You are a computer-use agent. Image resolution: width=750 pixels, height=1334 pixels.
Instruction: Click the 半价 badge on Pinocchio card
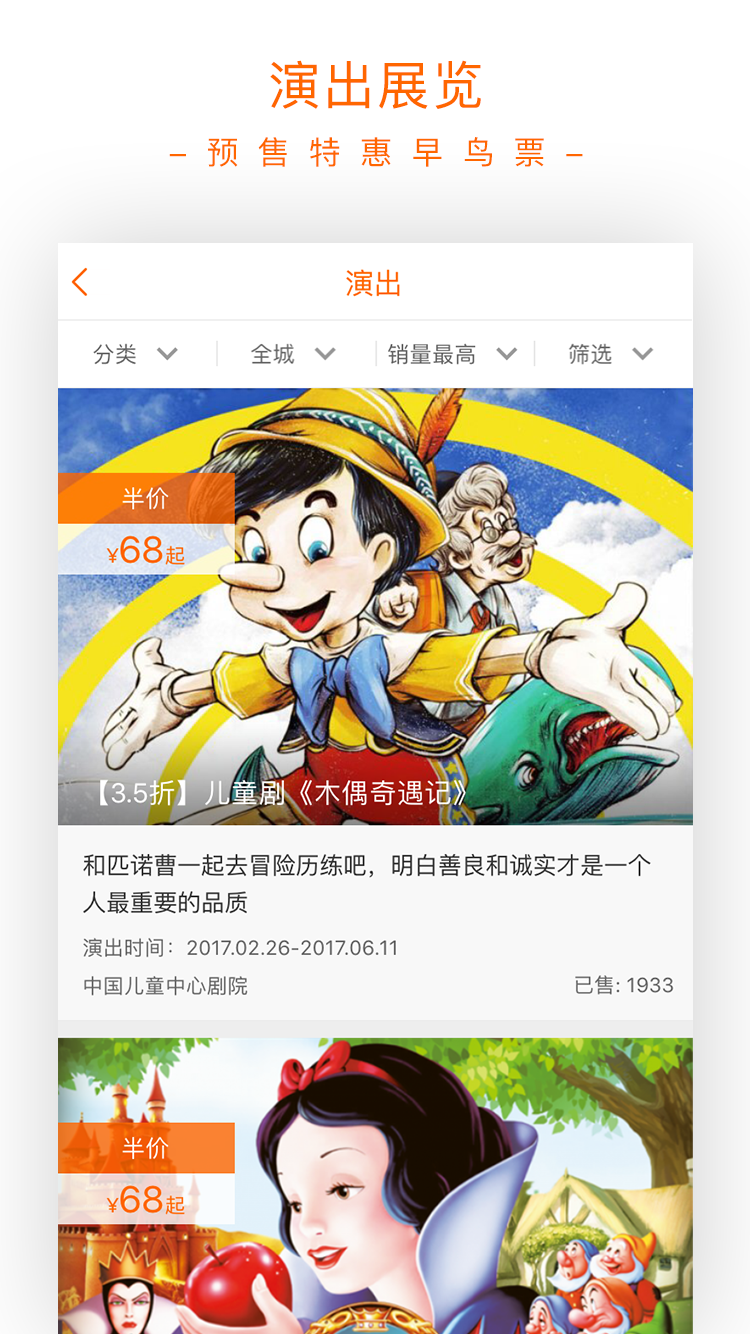tap(146, 497)
